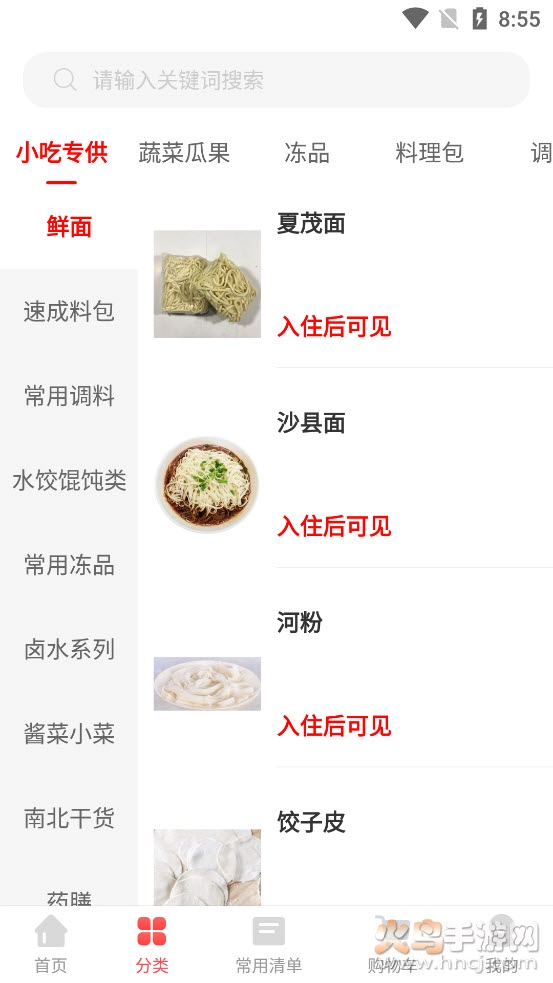The width and height of the screenshot is (553, 983).
Task: Go to the 首页 home tab
Action: (x=51, y=945)
